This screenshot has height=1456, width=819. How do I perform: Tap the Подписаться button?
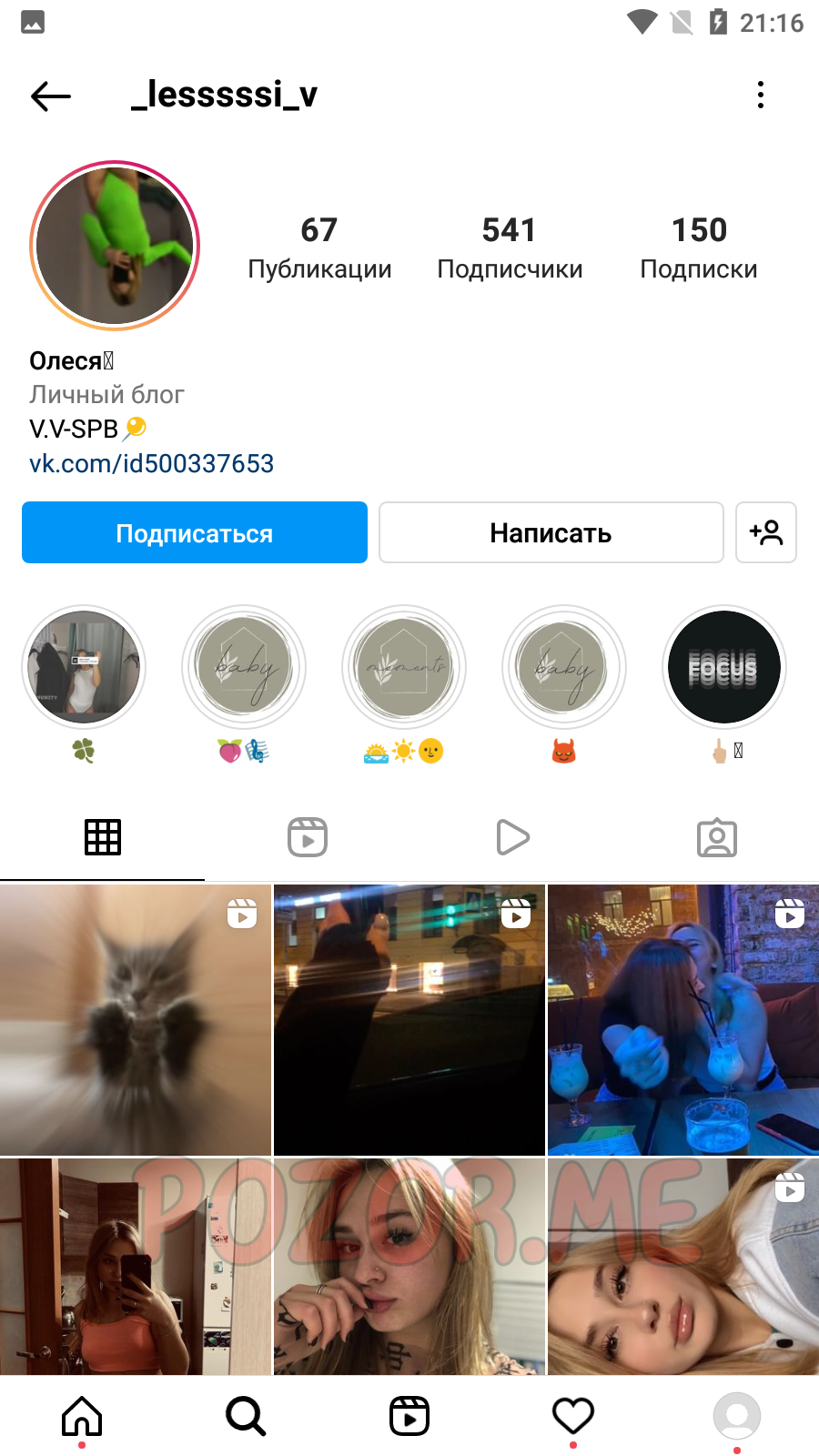195,532
